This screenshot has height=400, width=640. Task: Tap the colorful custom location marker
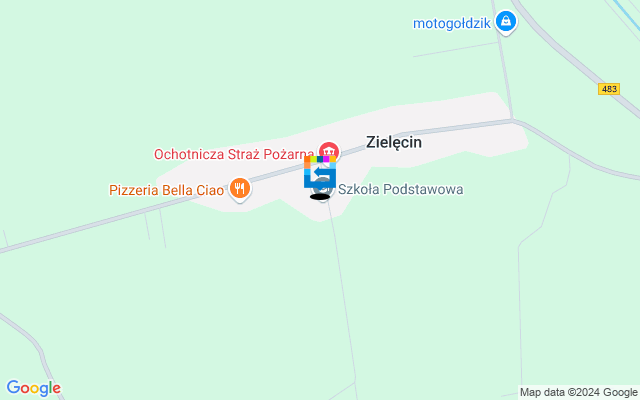tap(317, 171)
